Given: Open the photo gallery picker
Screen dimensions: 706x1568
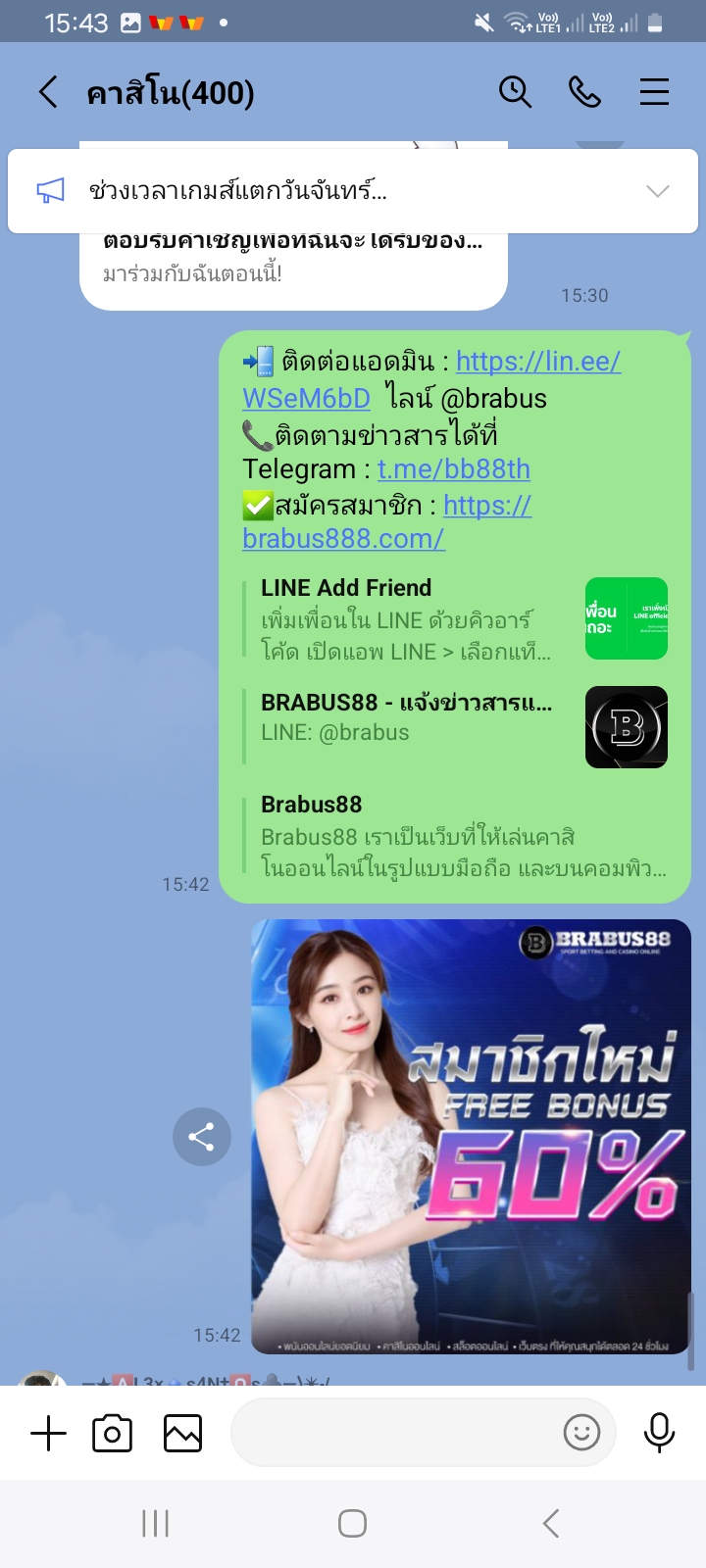Looking at the screenshot, I should click(x=182, y=1434).
